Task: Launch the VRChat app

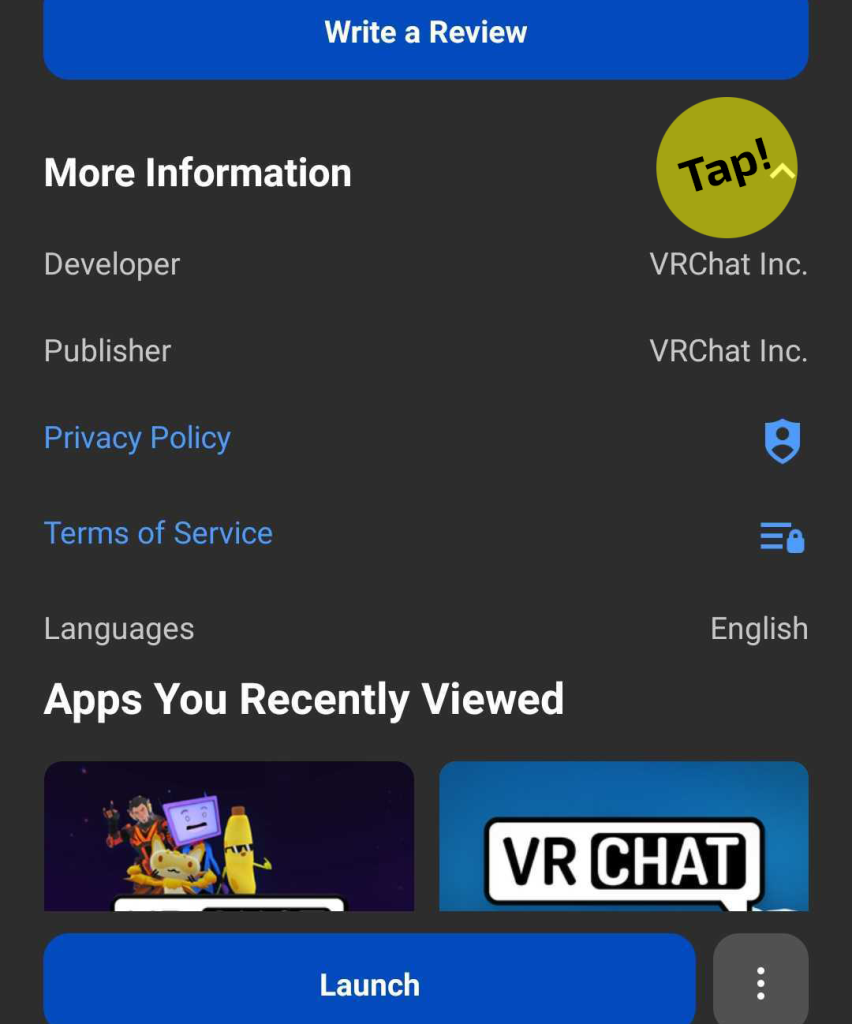Action: coord(369,984)
